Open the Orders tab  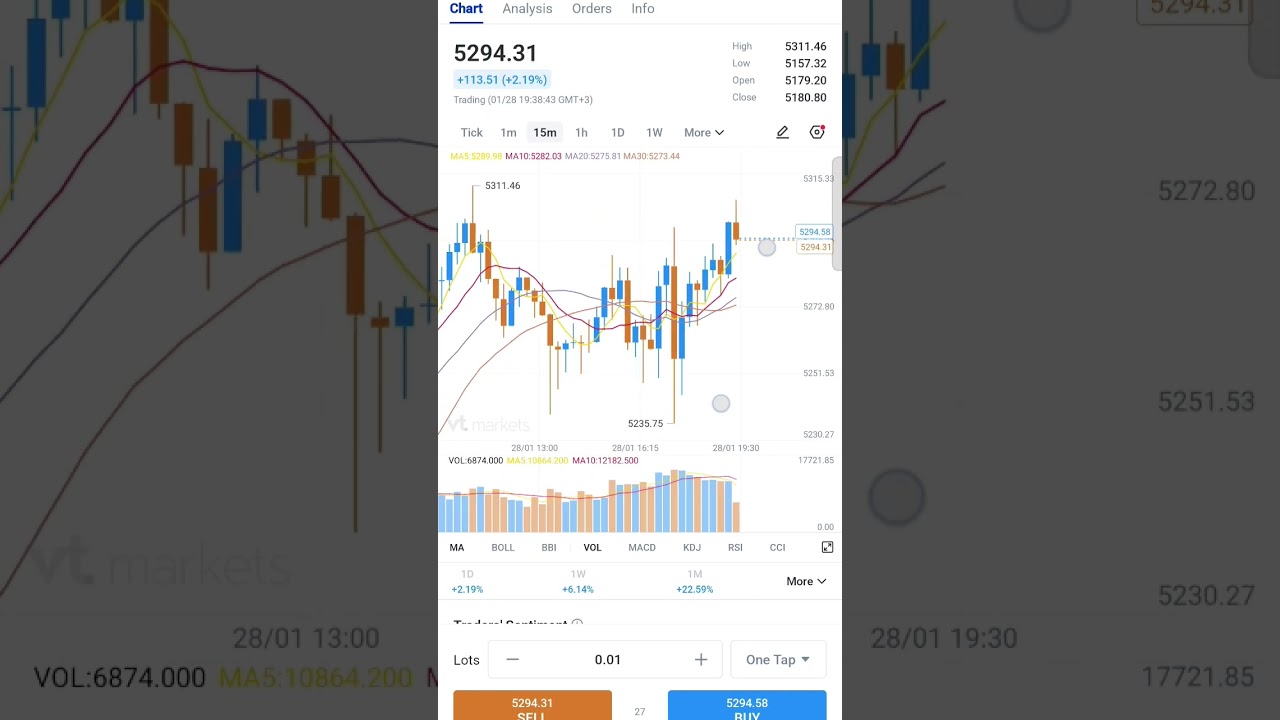tap(591, 9)
